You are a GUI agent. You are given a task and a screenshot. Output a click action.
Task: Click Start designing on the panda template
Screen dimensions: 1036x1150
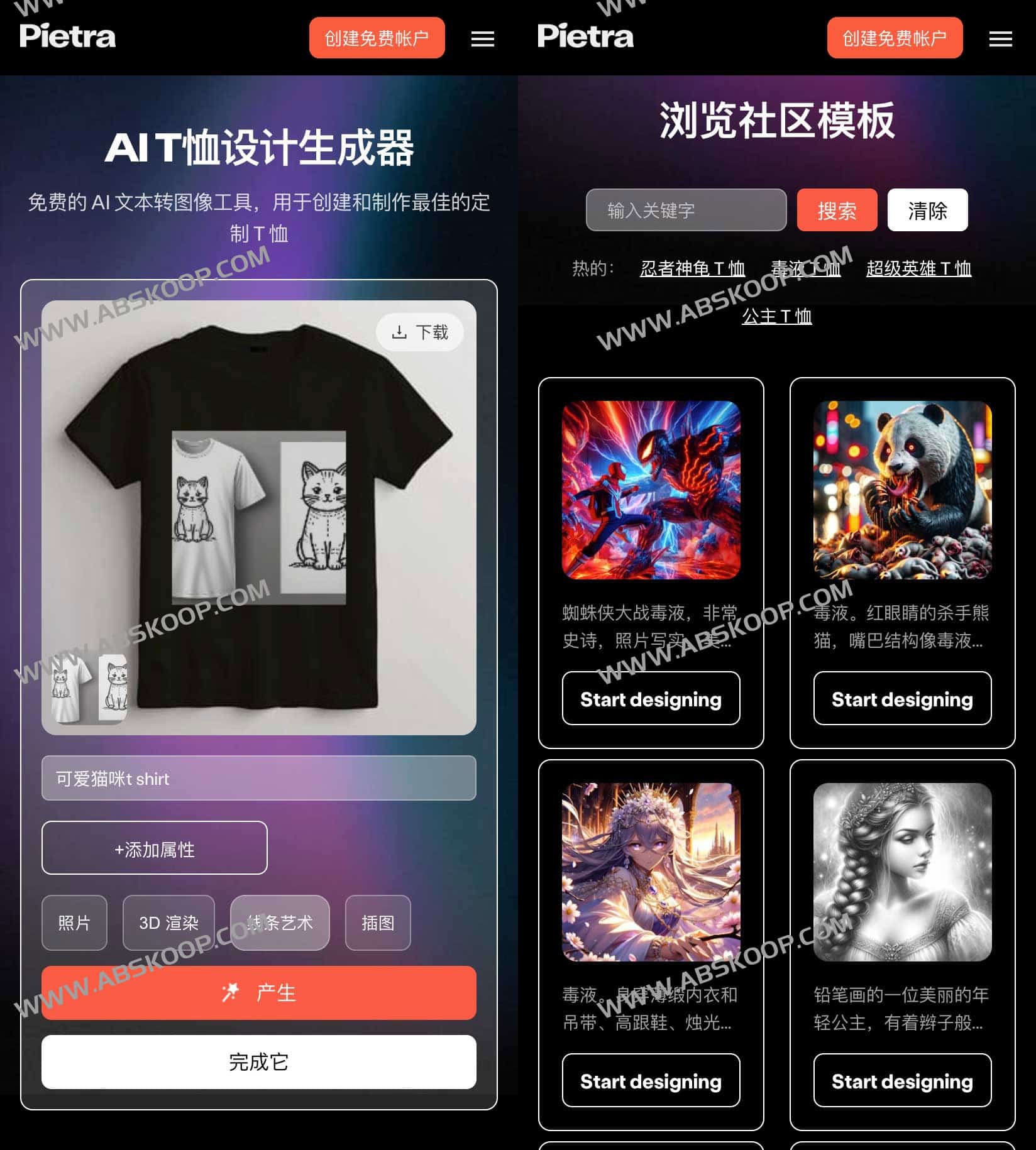tap(901, 699)
